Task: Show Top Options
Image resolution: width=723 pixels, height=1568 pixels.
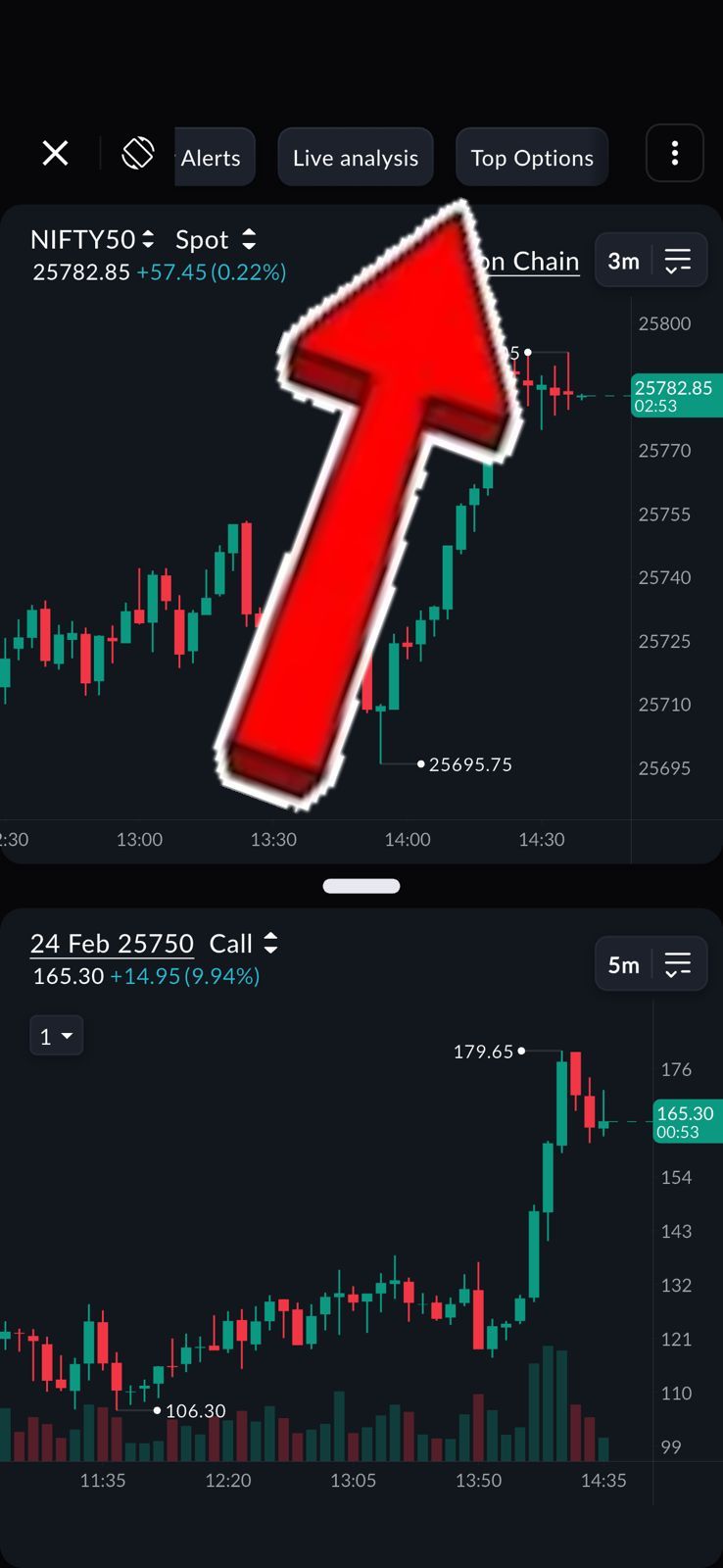Action: pyautogui.click(x=532, y=158)
